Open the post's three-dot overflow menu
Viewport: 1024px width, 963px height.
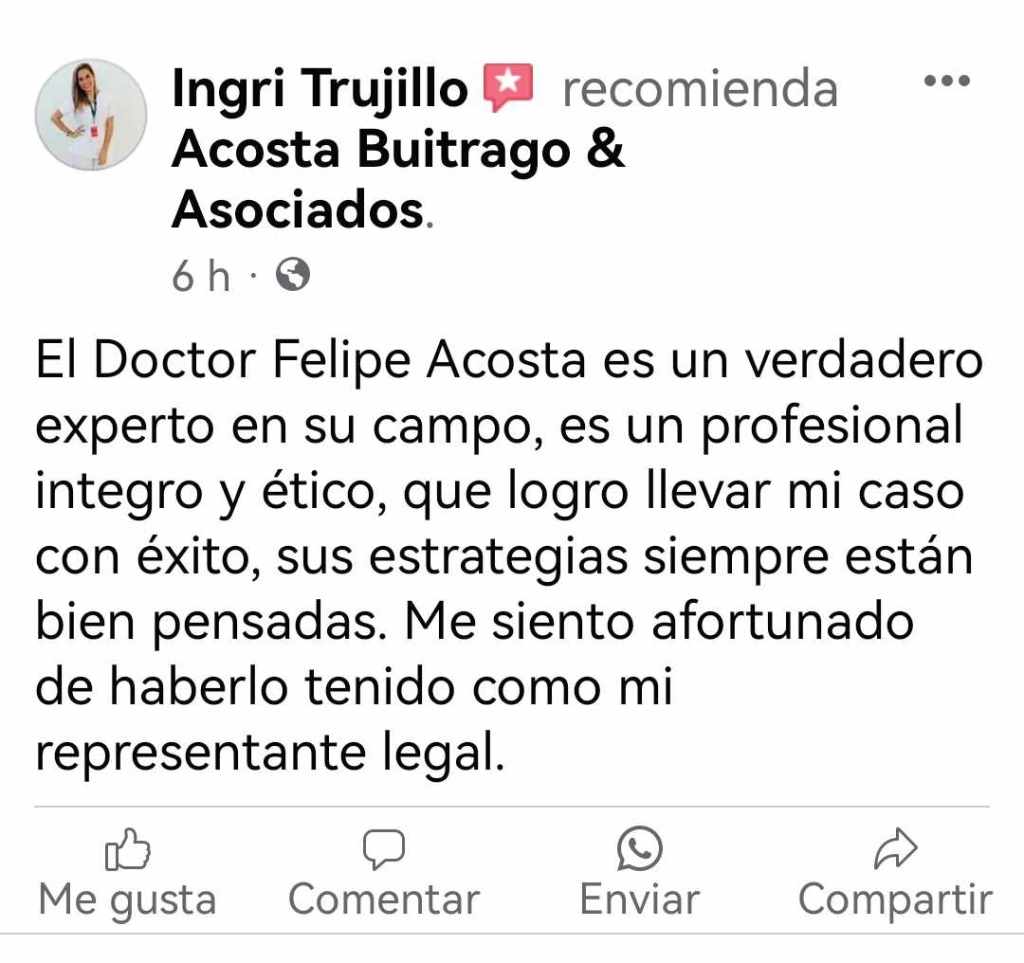pyautogui.click(x=946, y=82)
